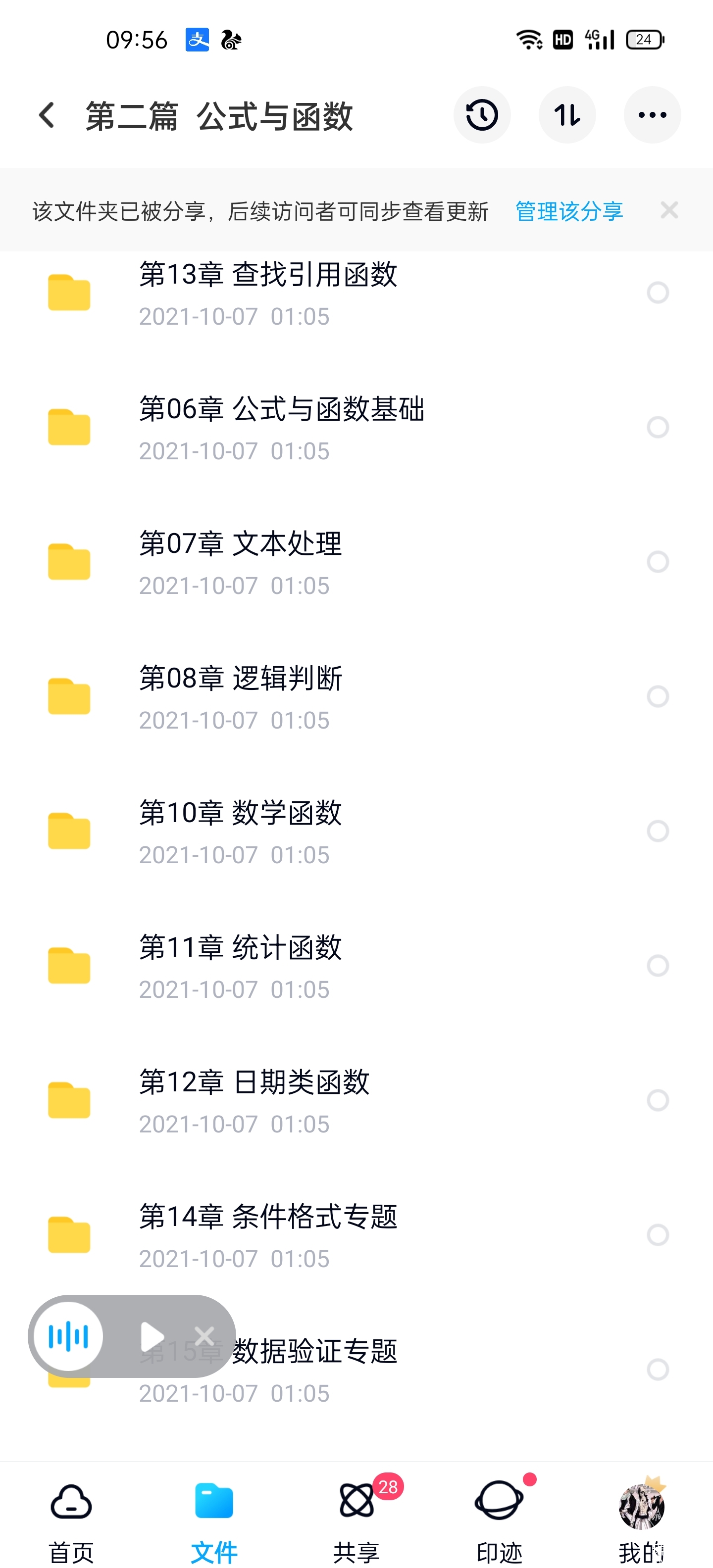Screen dimensions: 713x1568
Task: Open folder 第07章 文本处理
Action: (241, 562)
